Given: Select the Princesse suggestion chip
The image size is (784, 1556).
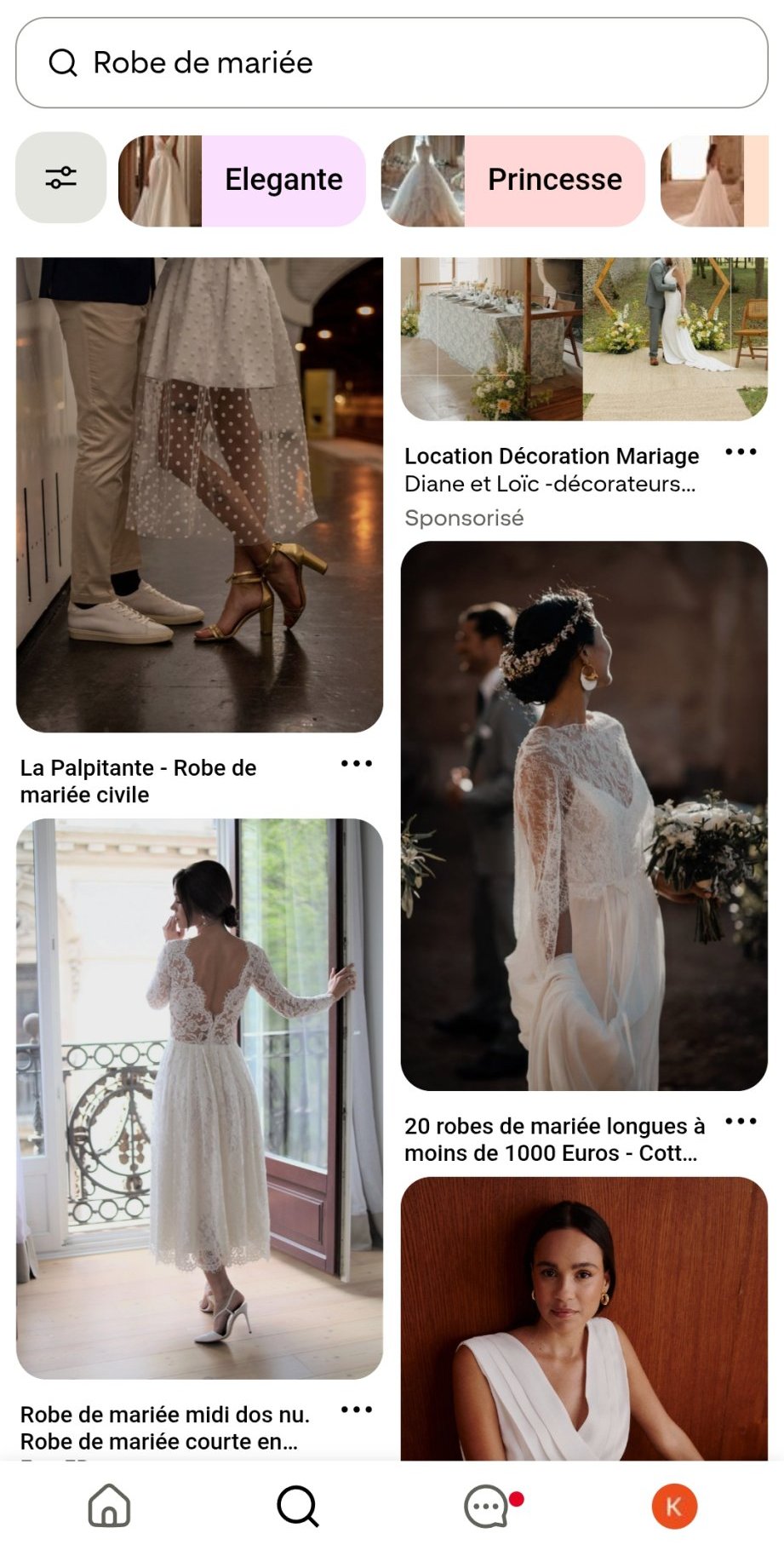Looking at the screenshot, I should pyautogui.click(x=512, y=181).
